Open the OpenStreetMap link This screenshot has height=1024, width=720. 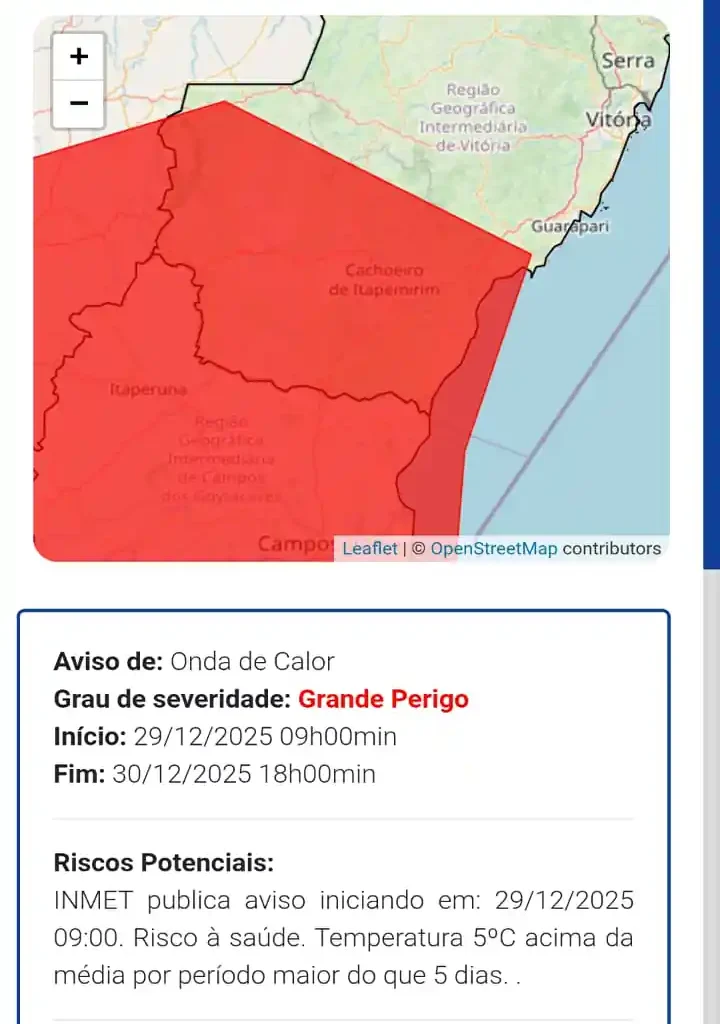[x=494, y=549]
